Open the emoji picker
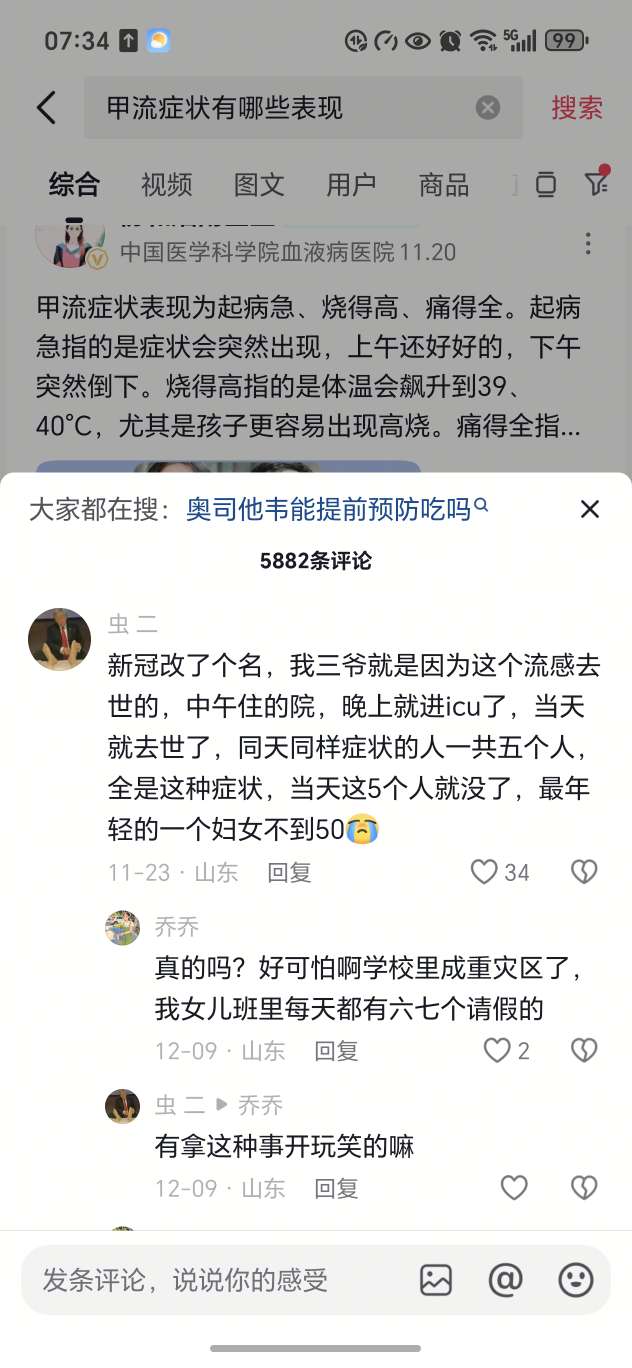 pyautogui.click(x=576, y=1280)
